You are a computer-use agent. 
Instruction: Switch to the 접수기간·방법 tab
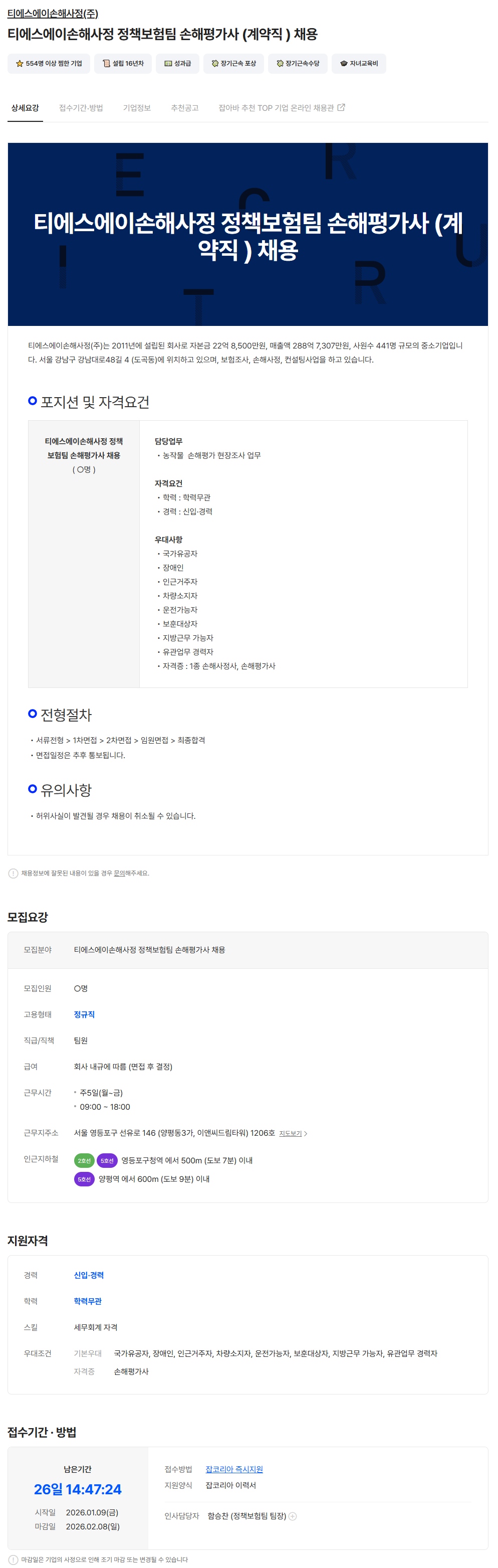click(x=81, y=108)
